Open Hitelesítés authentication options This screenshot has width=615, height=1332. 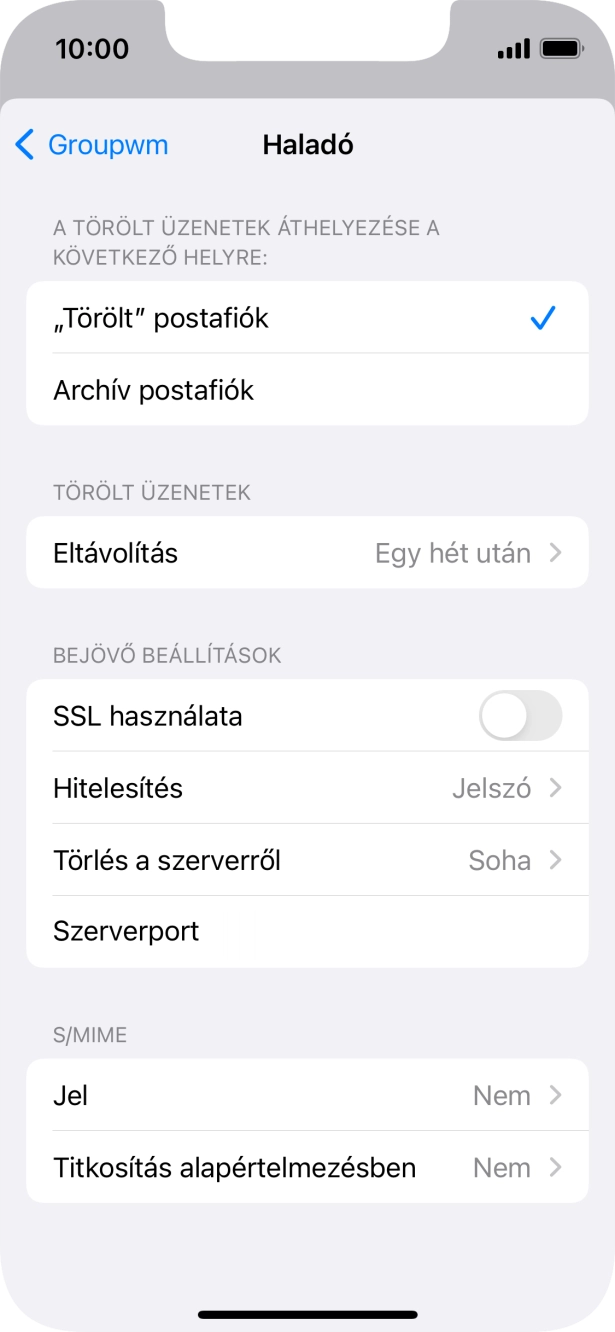pyautogui.click(x=306, y=788)
